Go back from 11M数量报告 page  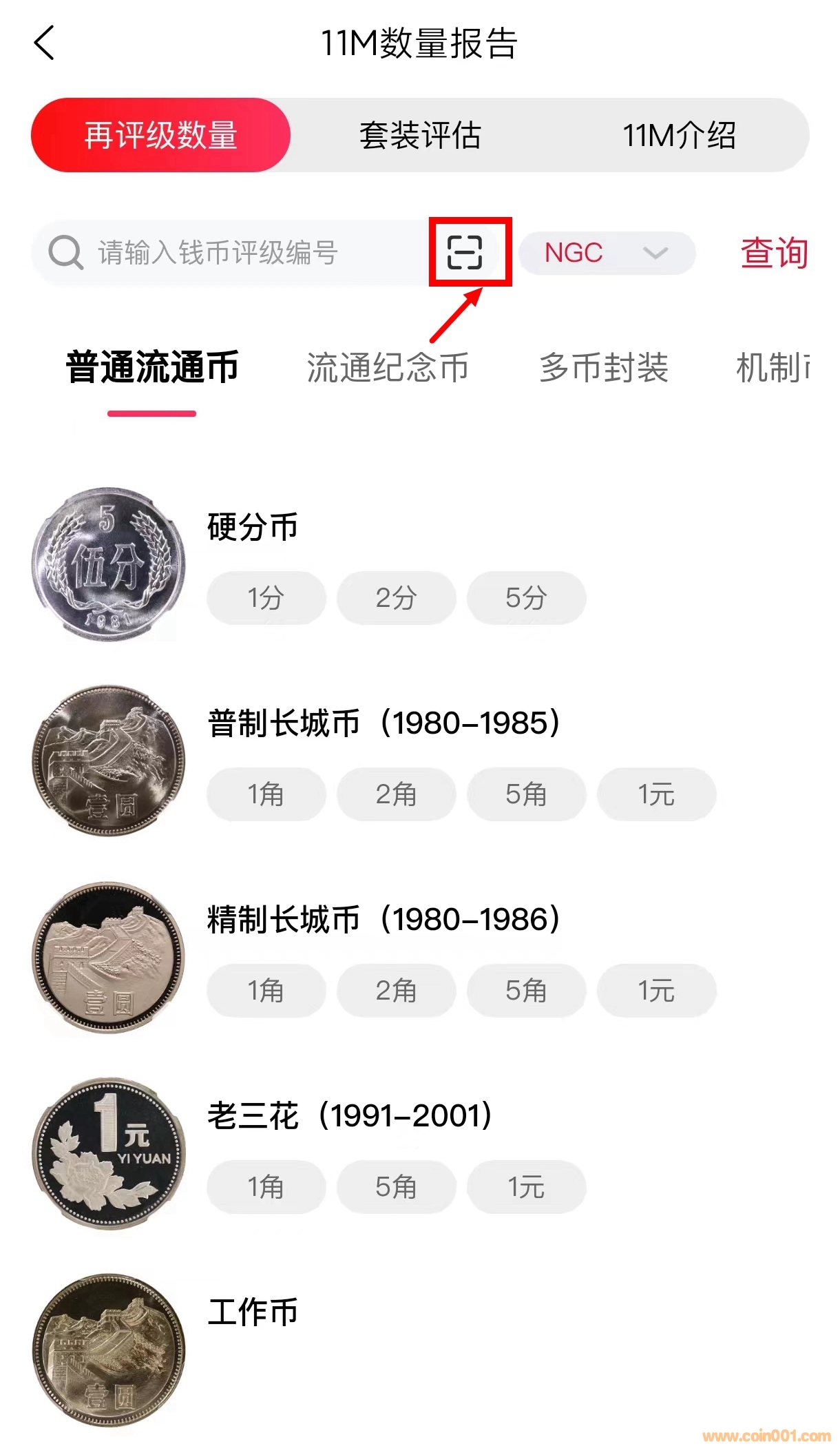(44, 43)
